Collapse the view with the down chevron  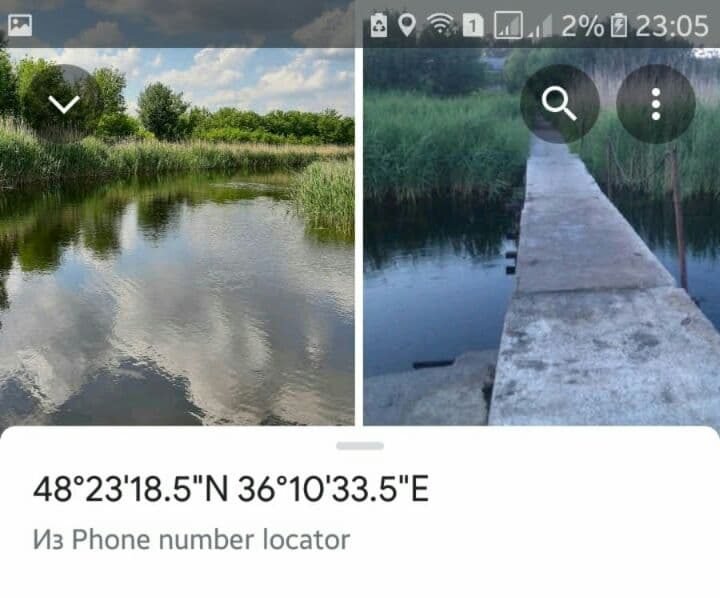tap(64, 104)
